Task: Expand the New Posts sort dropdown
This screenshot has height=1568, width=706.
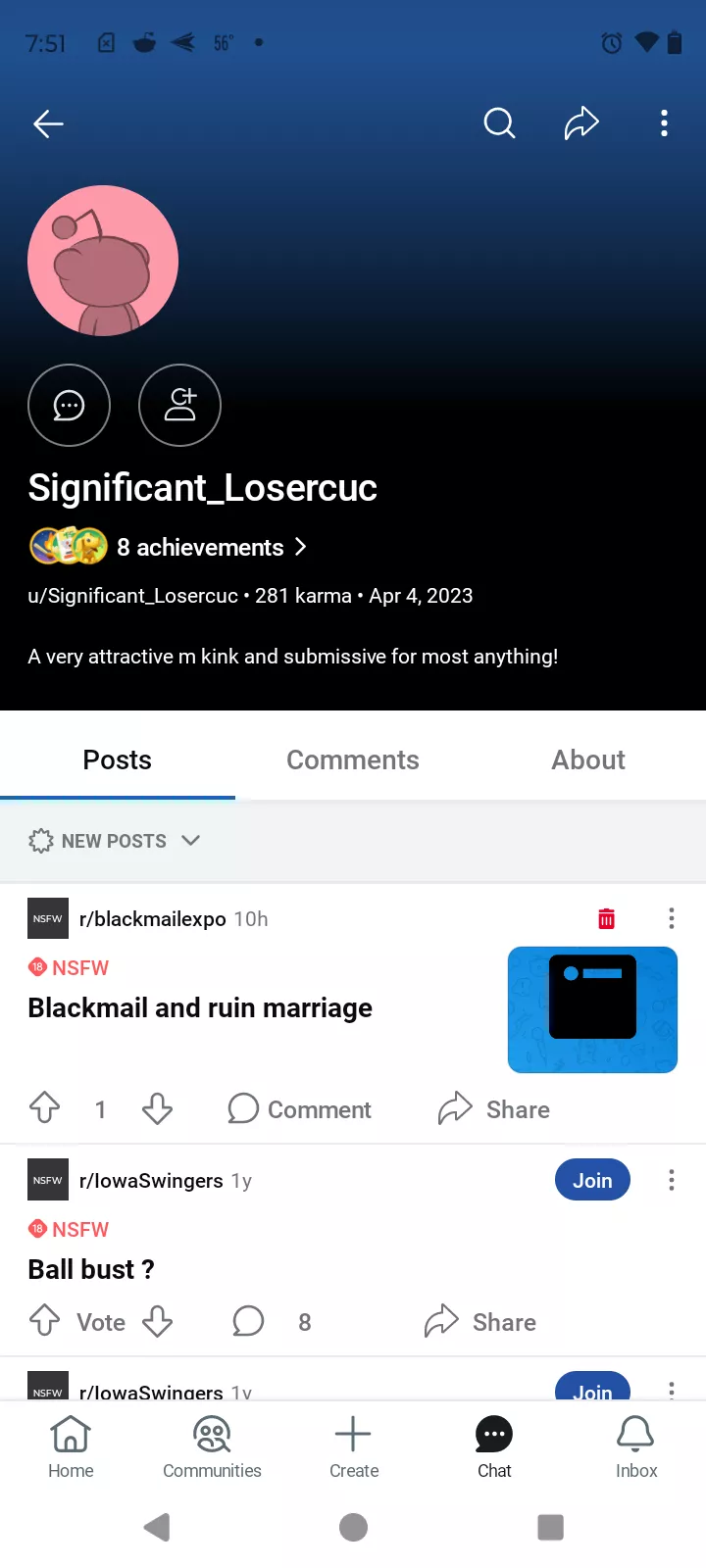Action: 115,841
